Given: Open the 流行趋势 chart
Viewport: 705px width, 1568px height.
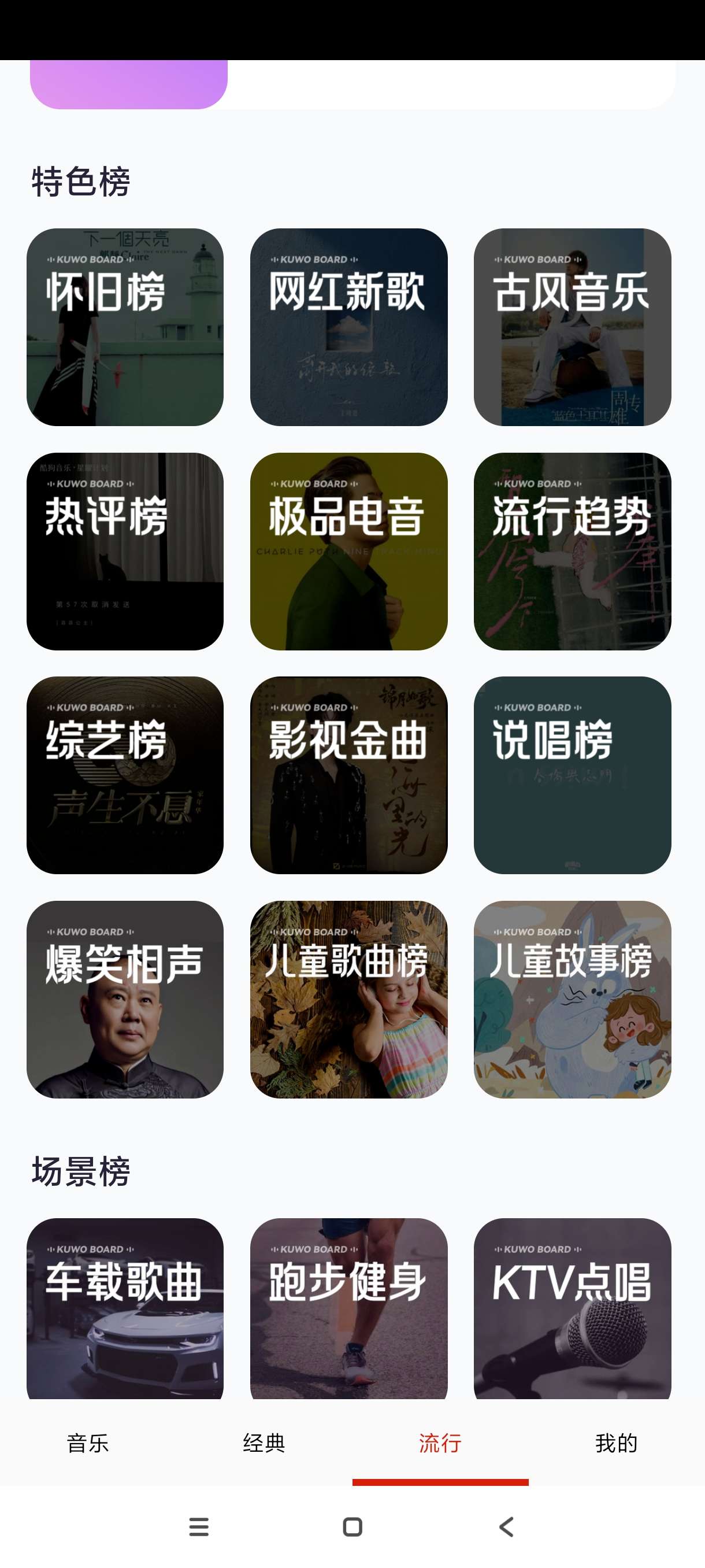Looking at the screenshot, I should click(x=573, y=551).
